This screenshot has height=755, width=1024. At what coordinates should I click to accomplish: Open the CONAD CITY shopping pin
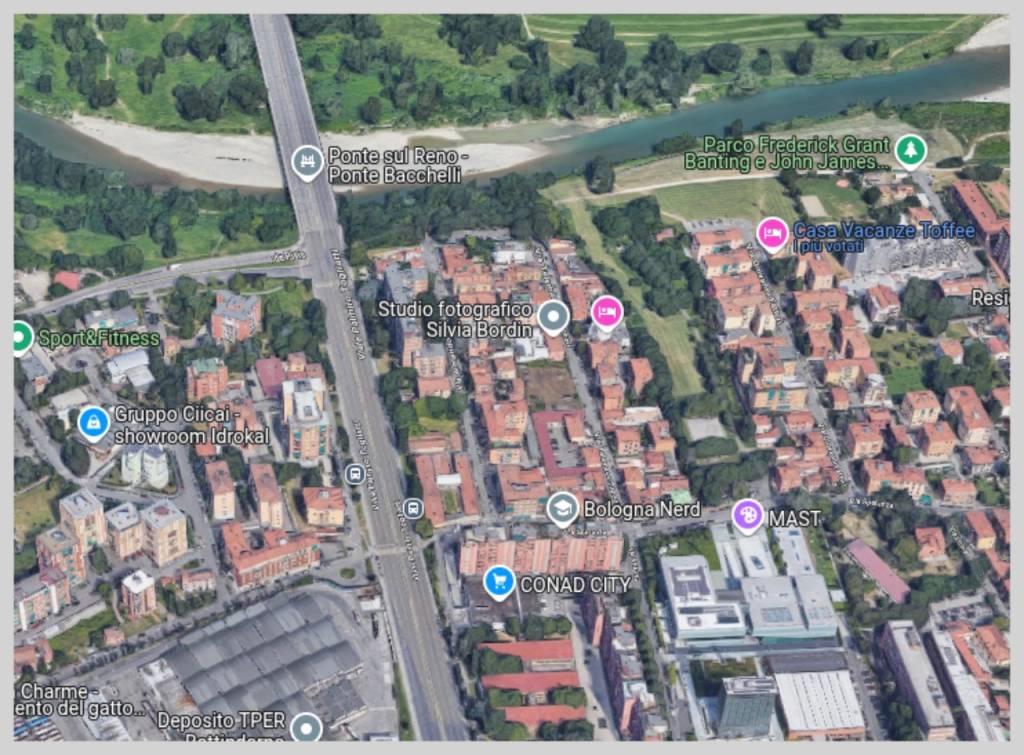(499, 582)
